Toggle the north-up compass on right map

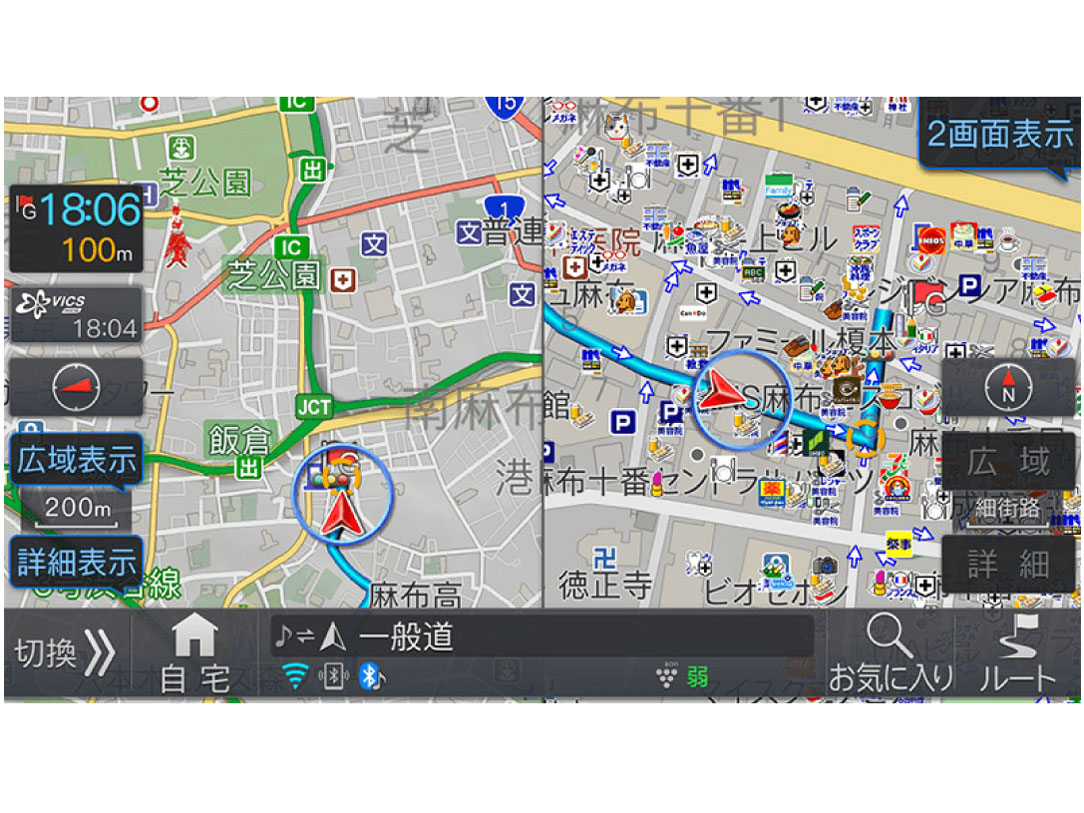(1008, 388)
